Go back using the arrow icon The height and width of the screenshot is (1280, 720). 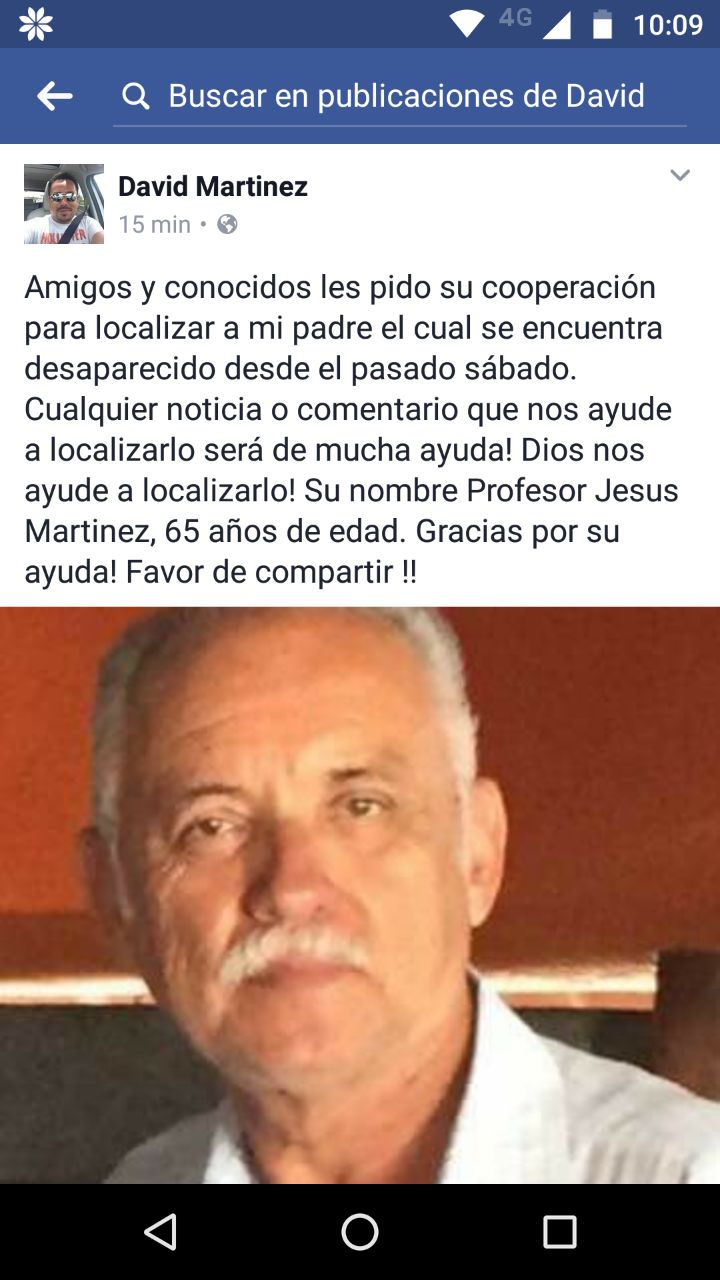click(55, 96)
